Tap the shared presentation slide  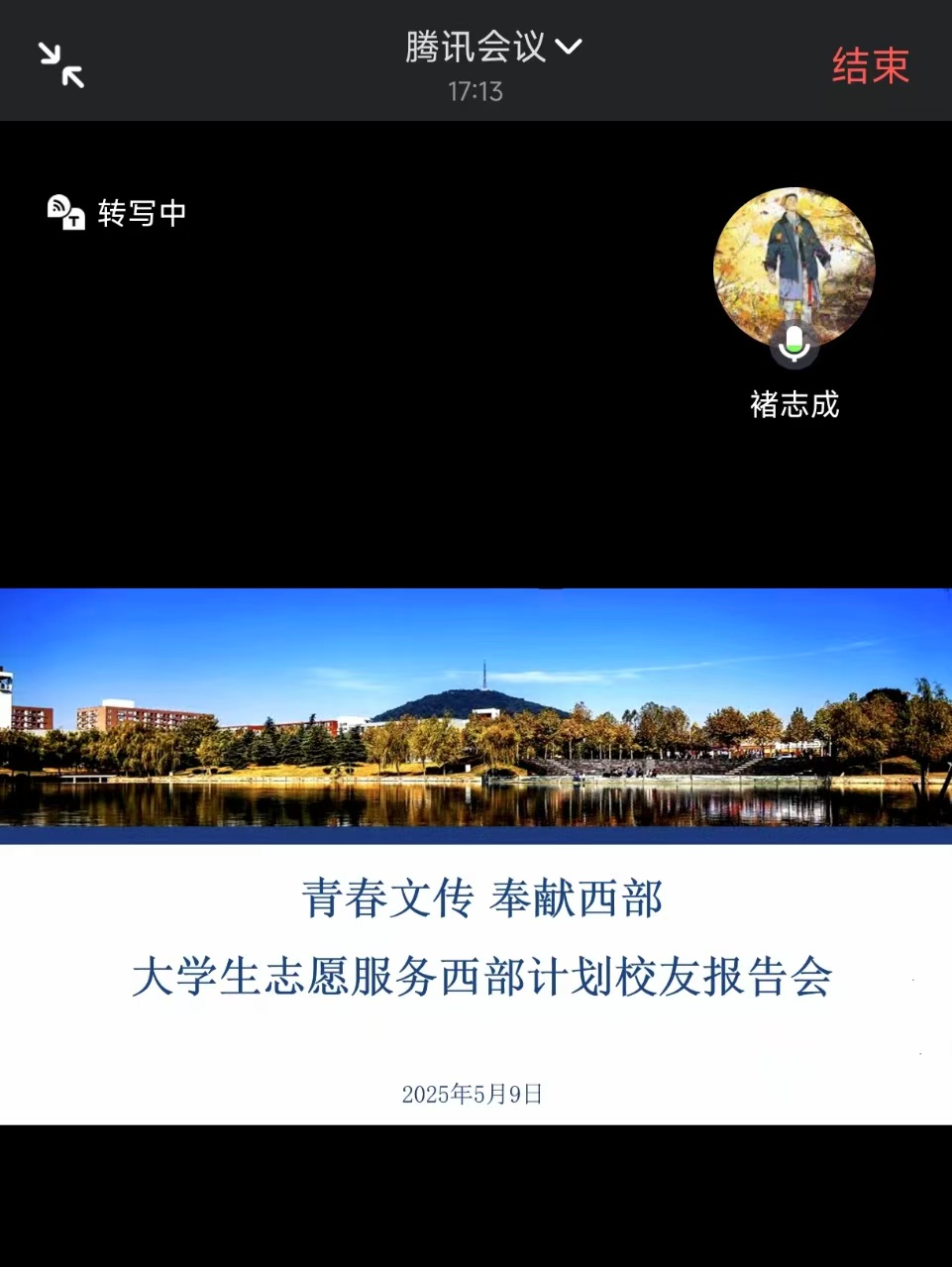pos(476,856)
